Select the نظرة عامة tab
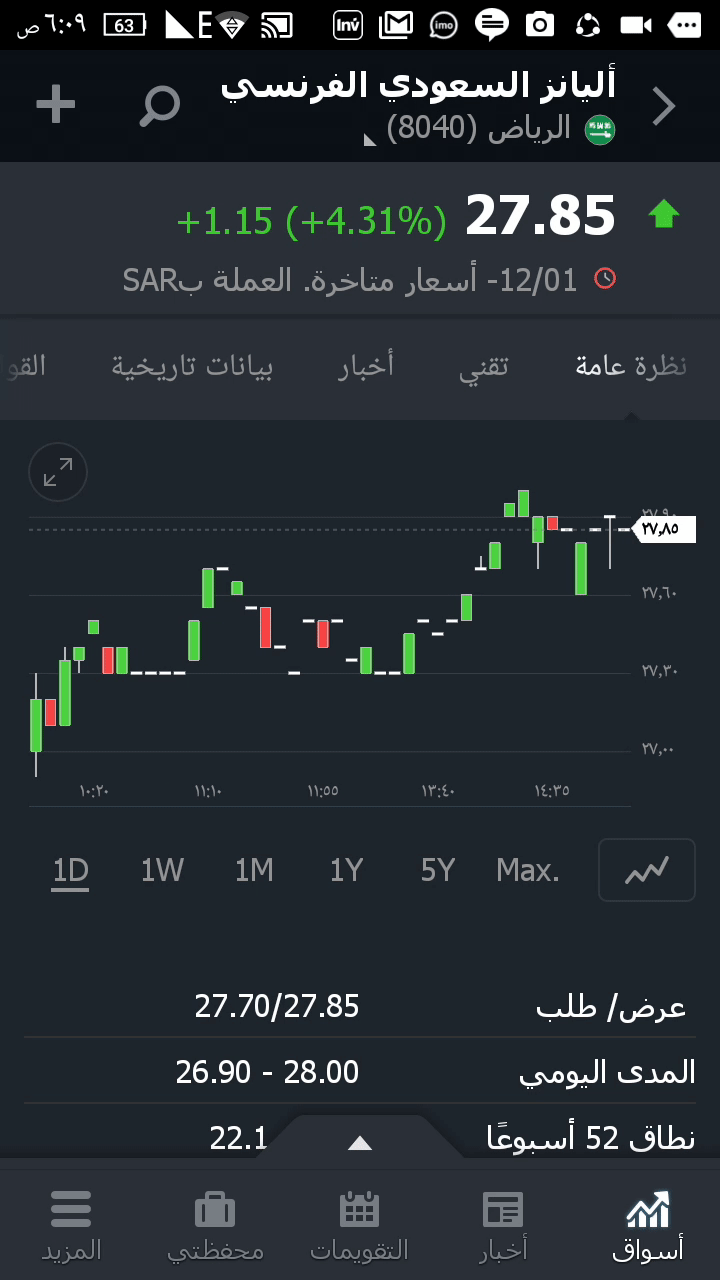 tap(631, 367)
